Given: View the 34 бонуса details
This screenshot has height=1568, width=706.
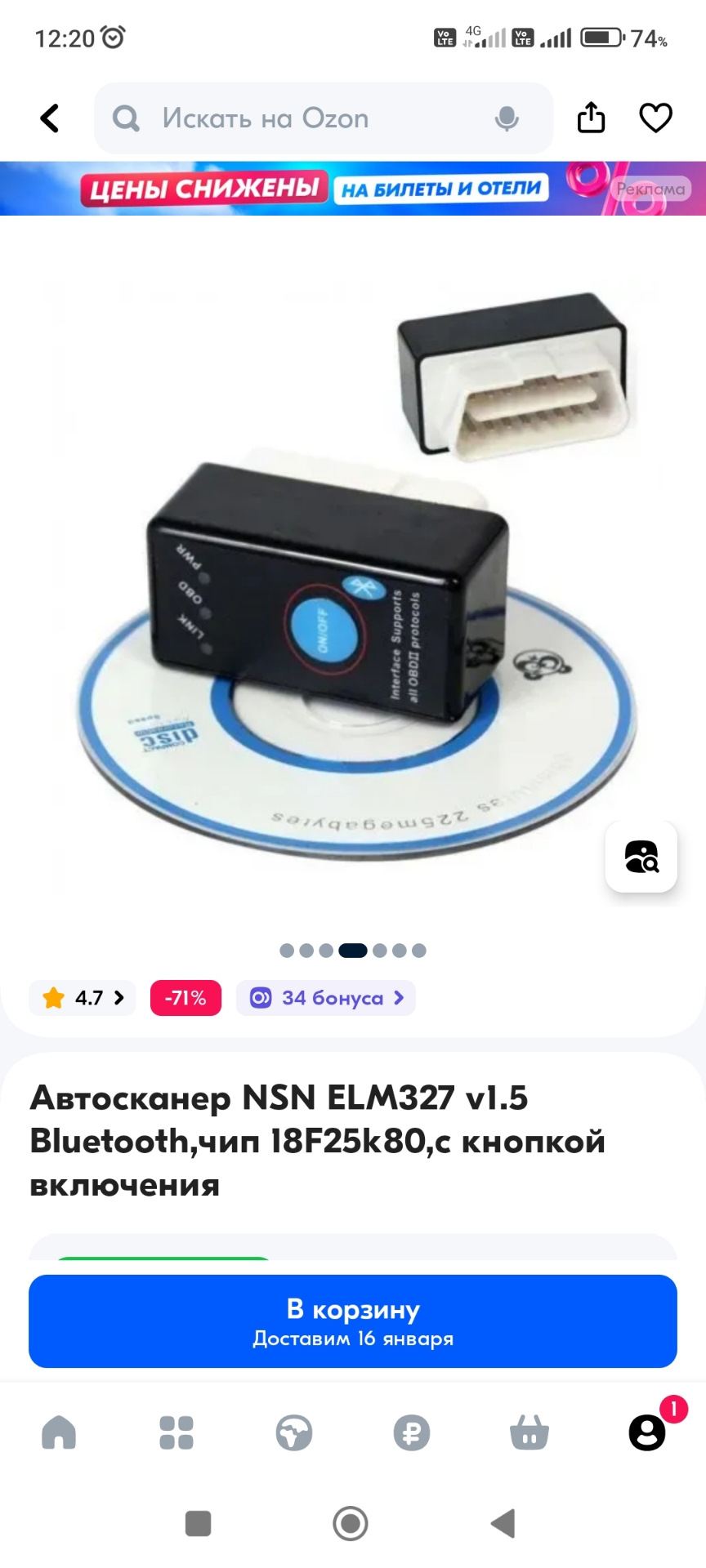Looking at the screenshot, I should 326,998.
